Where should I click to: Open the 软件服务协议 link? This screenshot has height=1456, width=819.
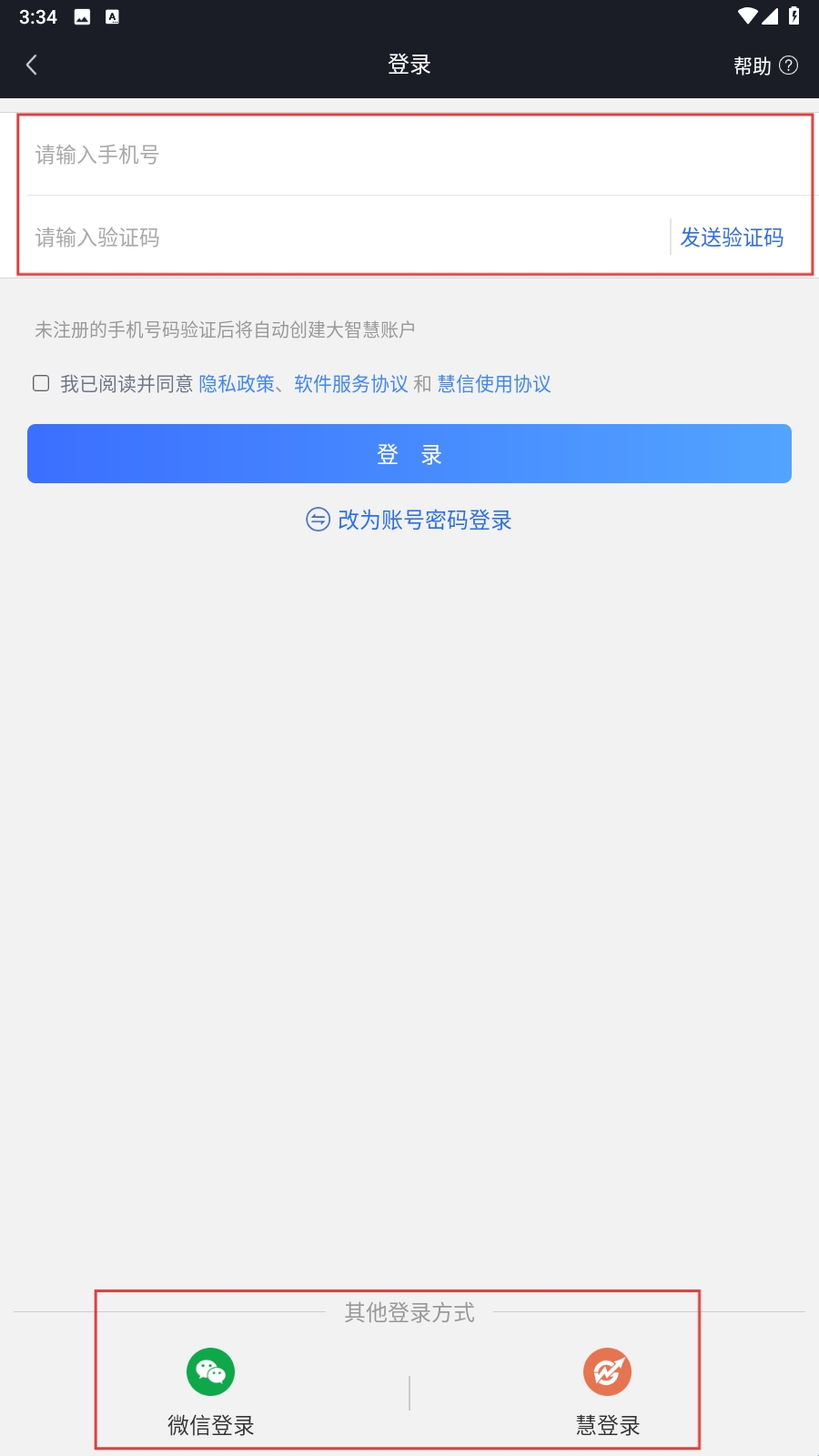(x=351, y=384)
